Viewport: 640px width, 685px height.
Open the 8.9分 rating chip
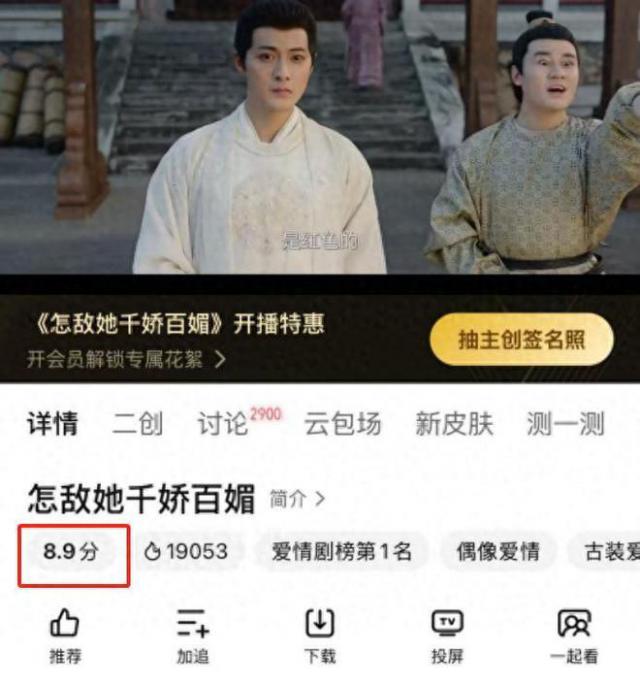(x=72, y=551)
